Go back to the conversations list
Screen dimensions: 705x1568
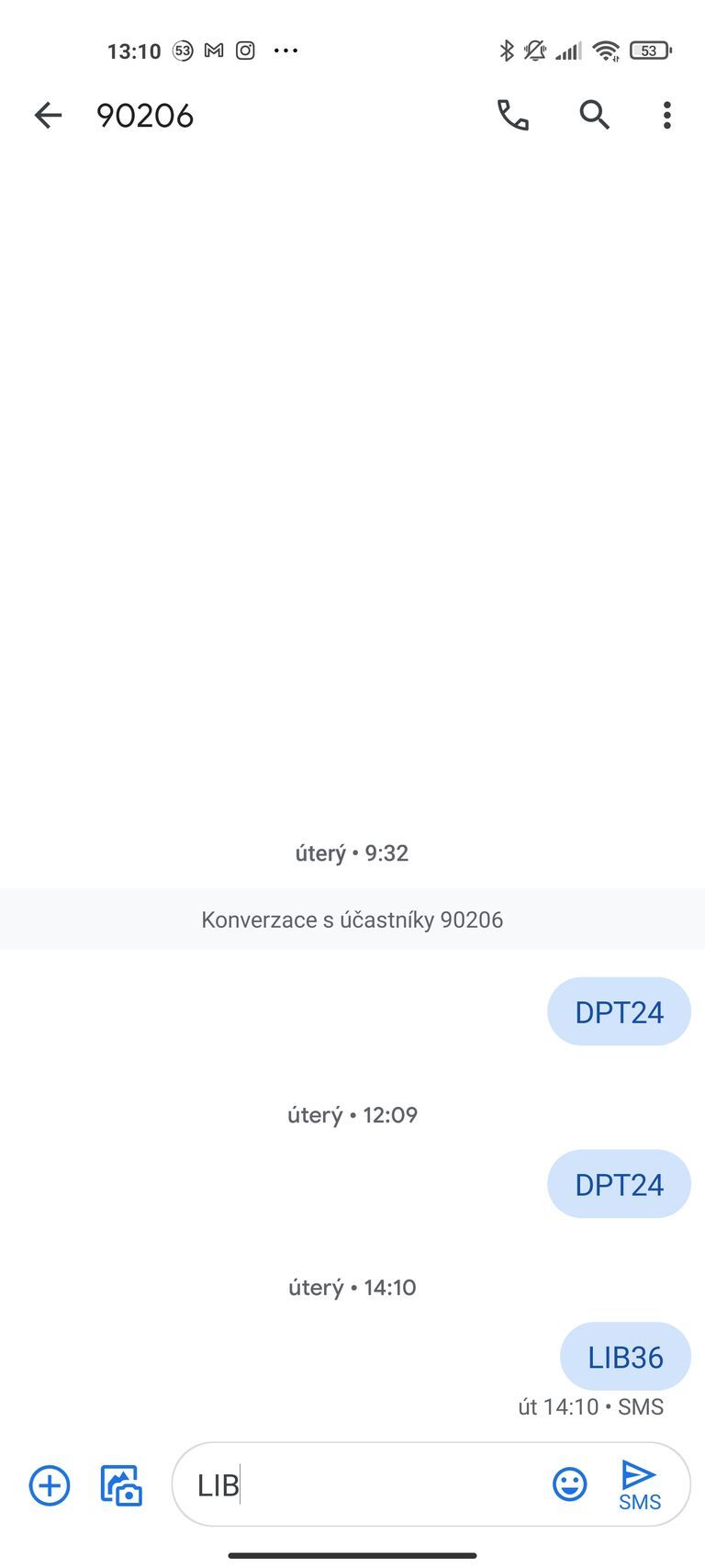point(48,115)
